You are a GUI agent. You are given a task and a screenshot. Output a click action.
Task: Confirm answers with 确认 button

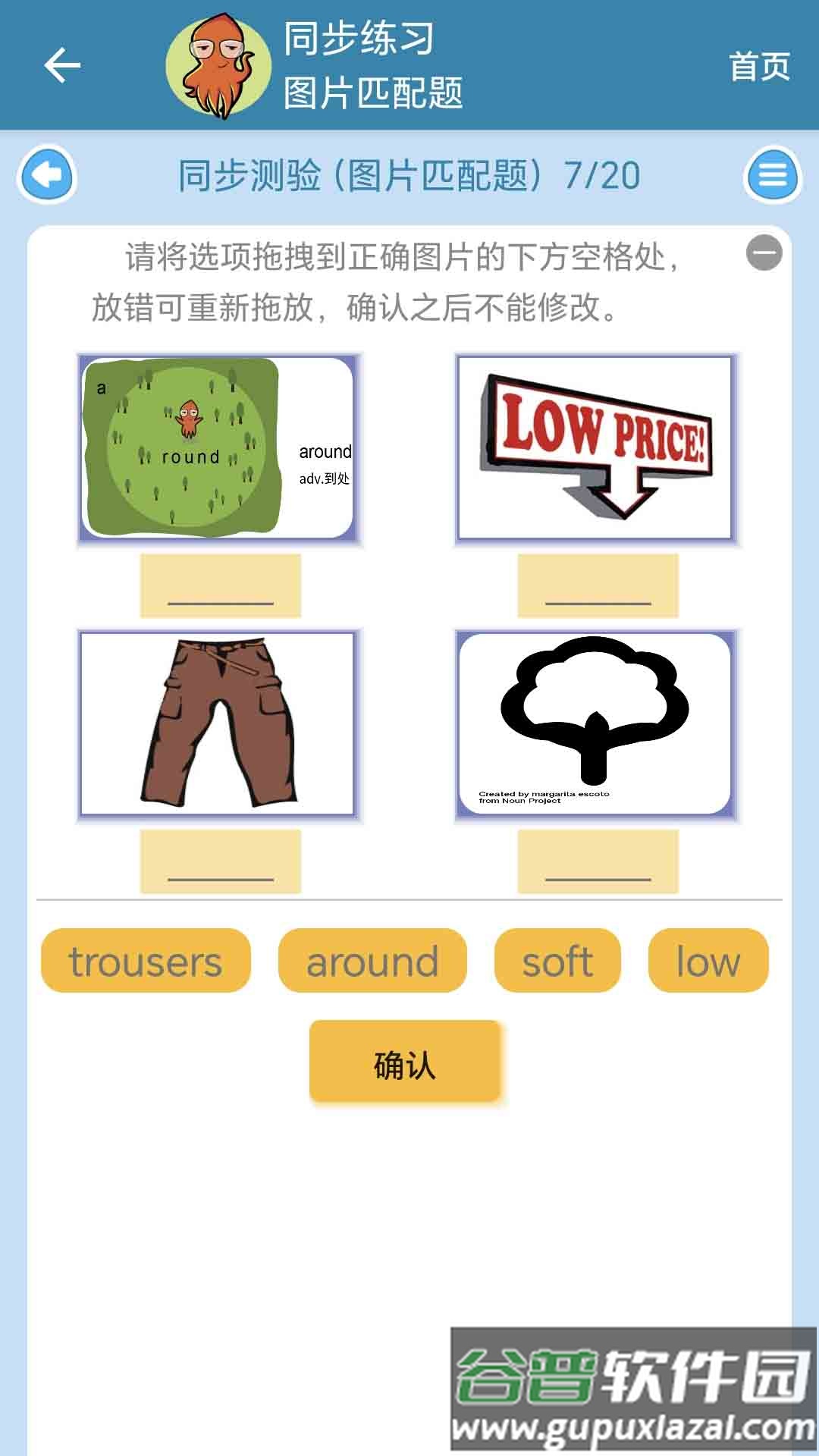coord(405,1062)
